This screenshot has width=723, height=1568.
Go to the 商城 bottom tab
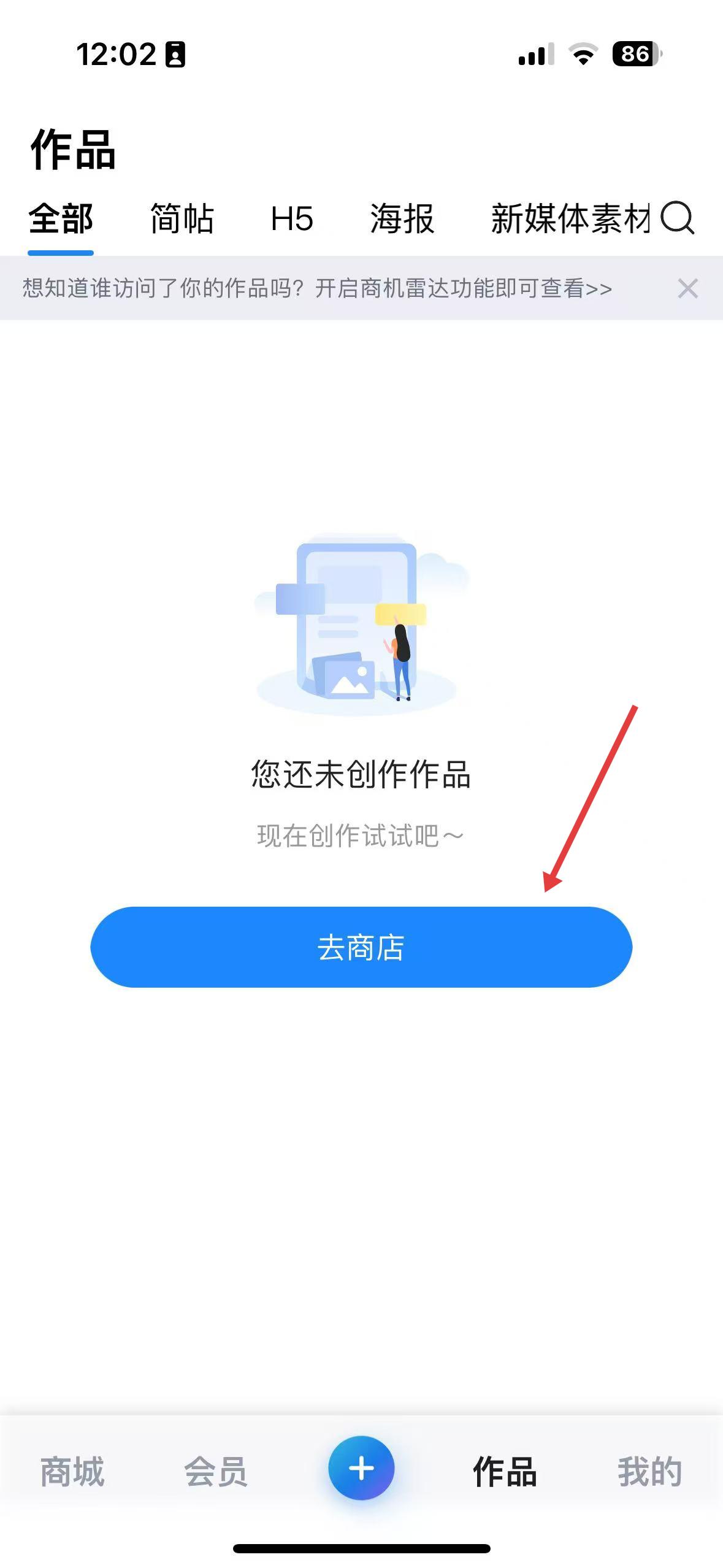click(72, 1471)
